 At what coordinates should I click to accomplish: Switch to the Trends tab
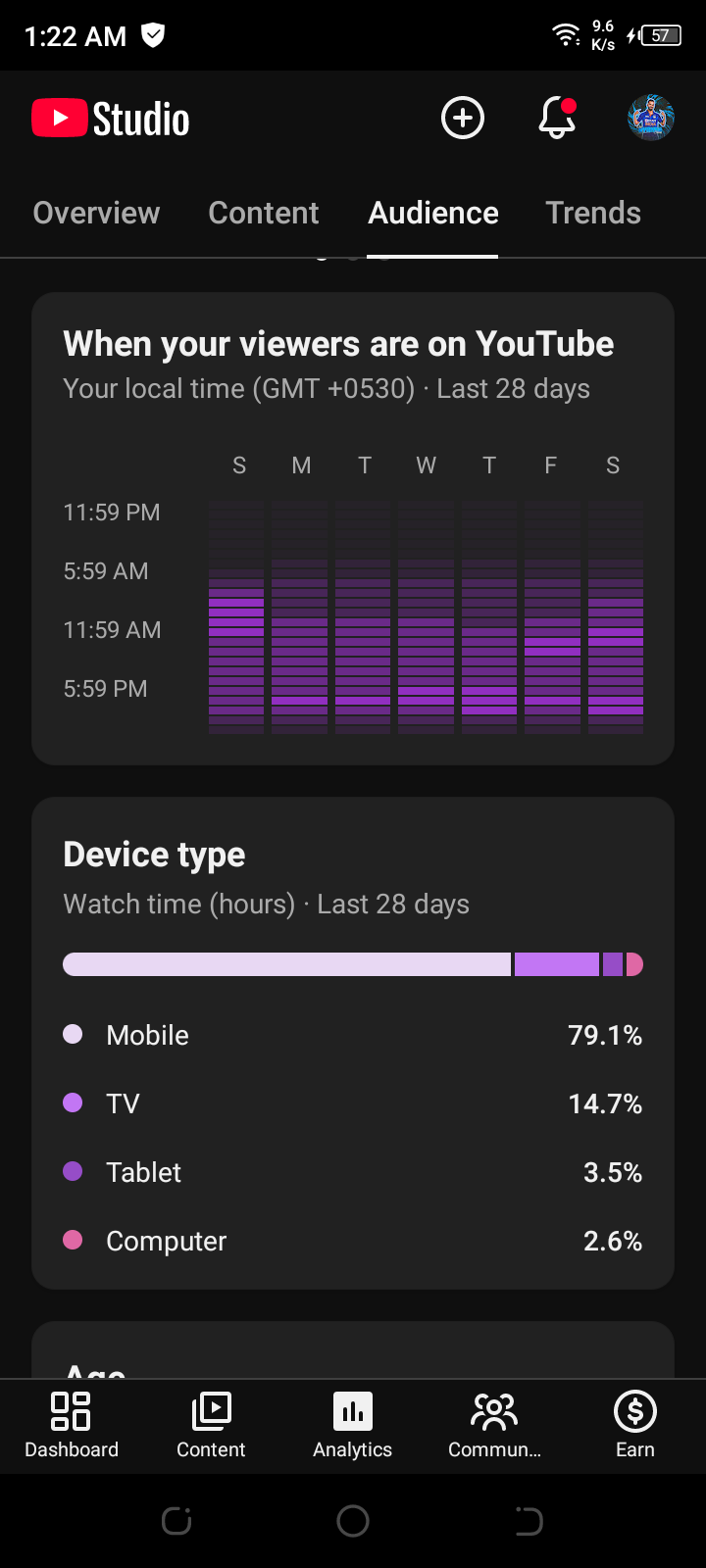tap(593, 213)
